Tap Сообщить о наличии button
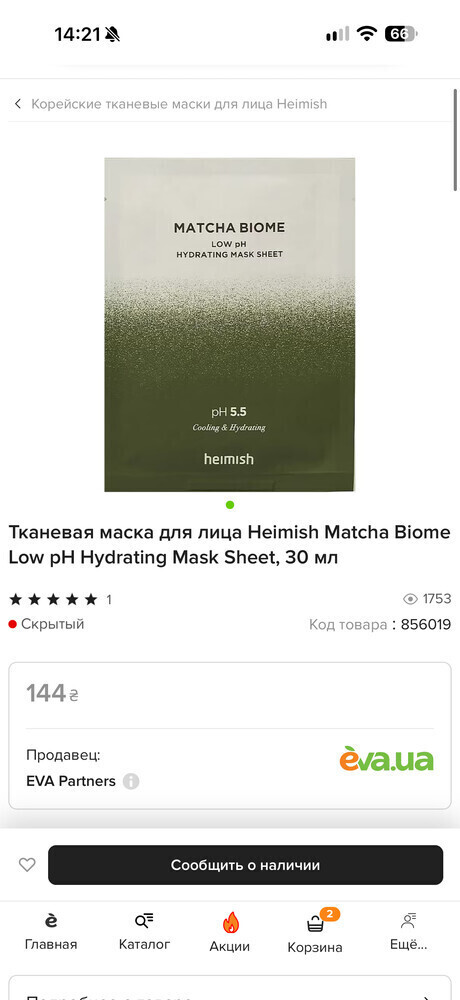The height and width of the screenshot is (1000, 460). (245, 865)
